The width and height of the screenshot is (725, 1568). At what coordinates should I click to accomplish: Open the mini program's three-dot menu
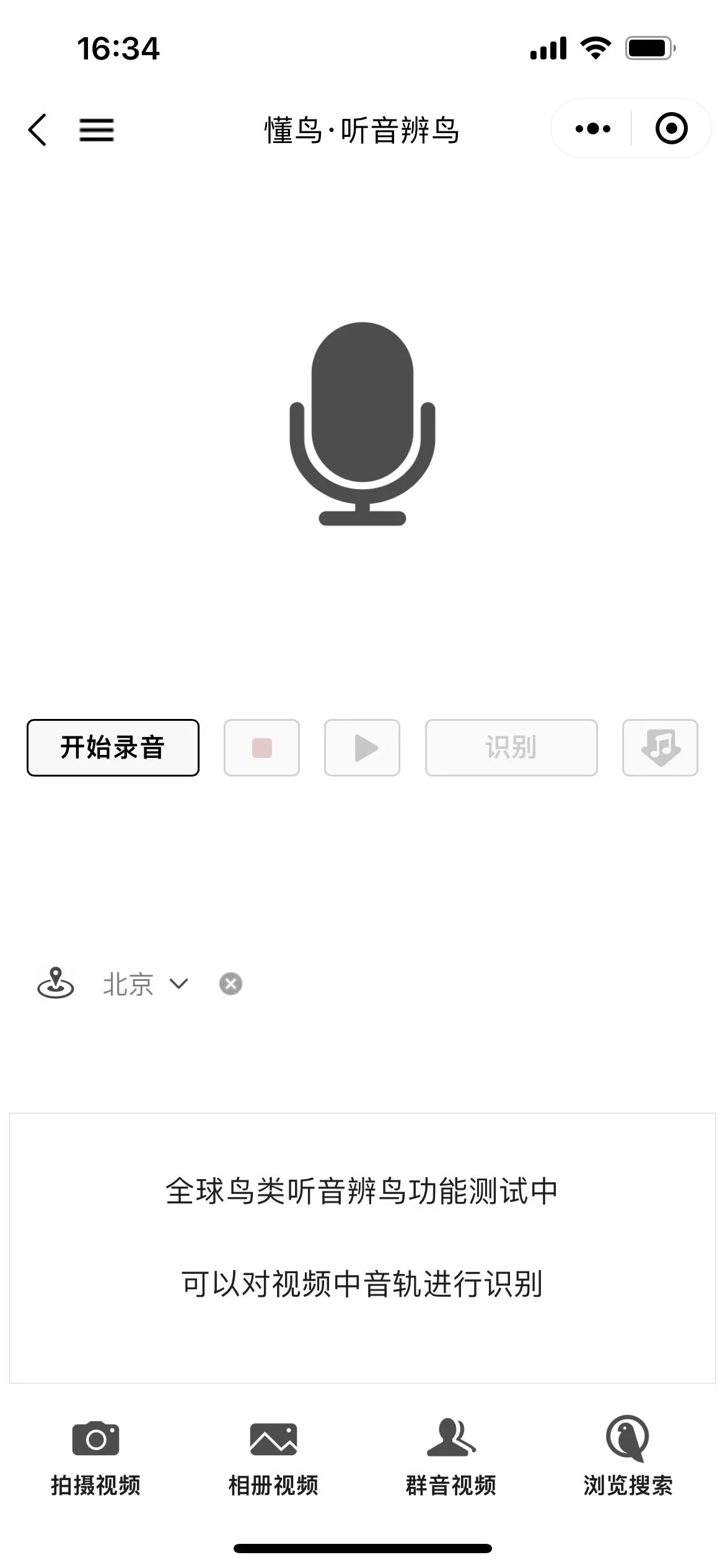pos(592,129)
